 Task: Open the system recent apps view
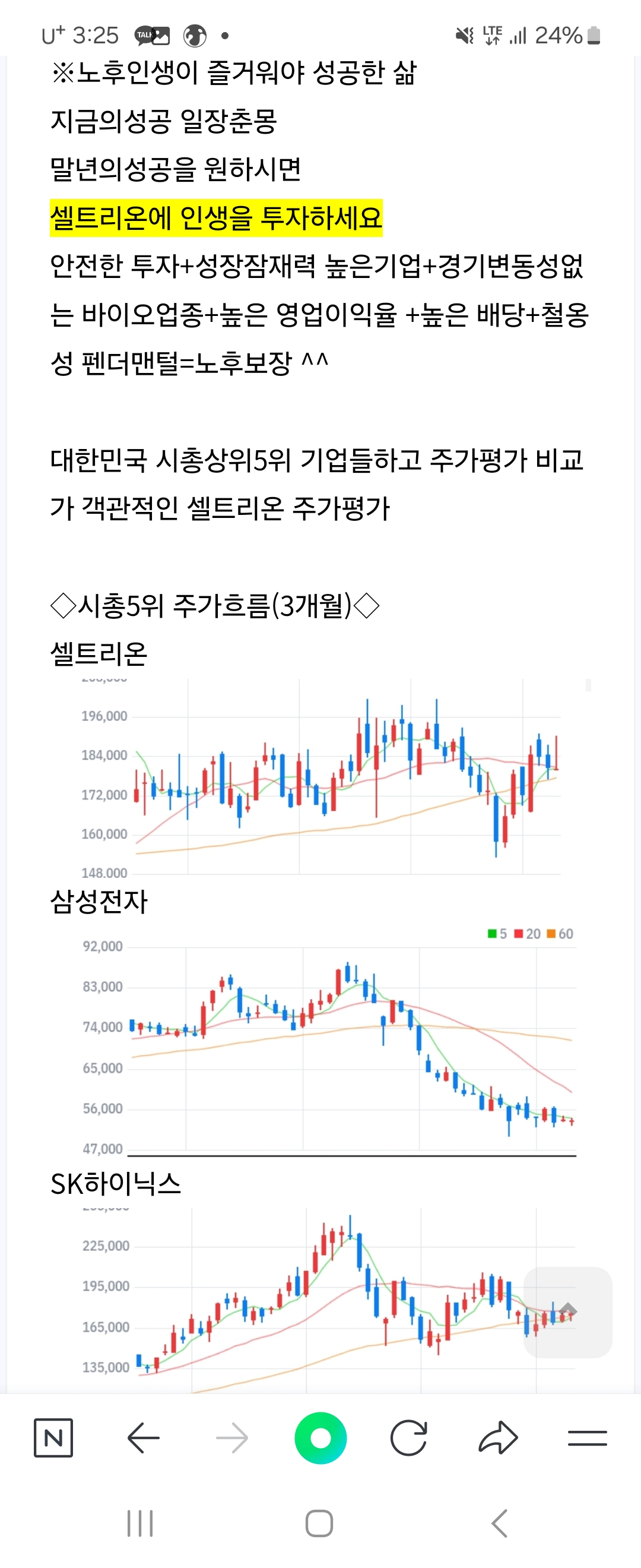tap(140, 1523)
